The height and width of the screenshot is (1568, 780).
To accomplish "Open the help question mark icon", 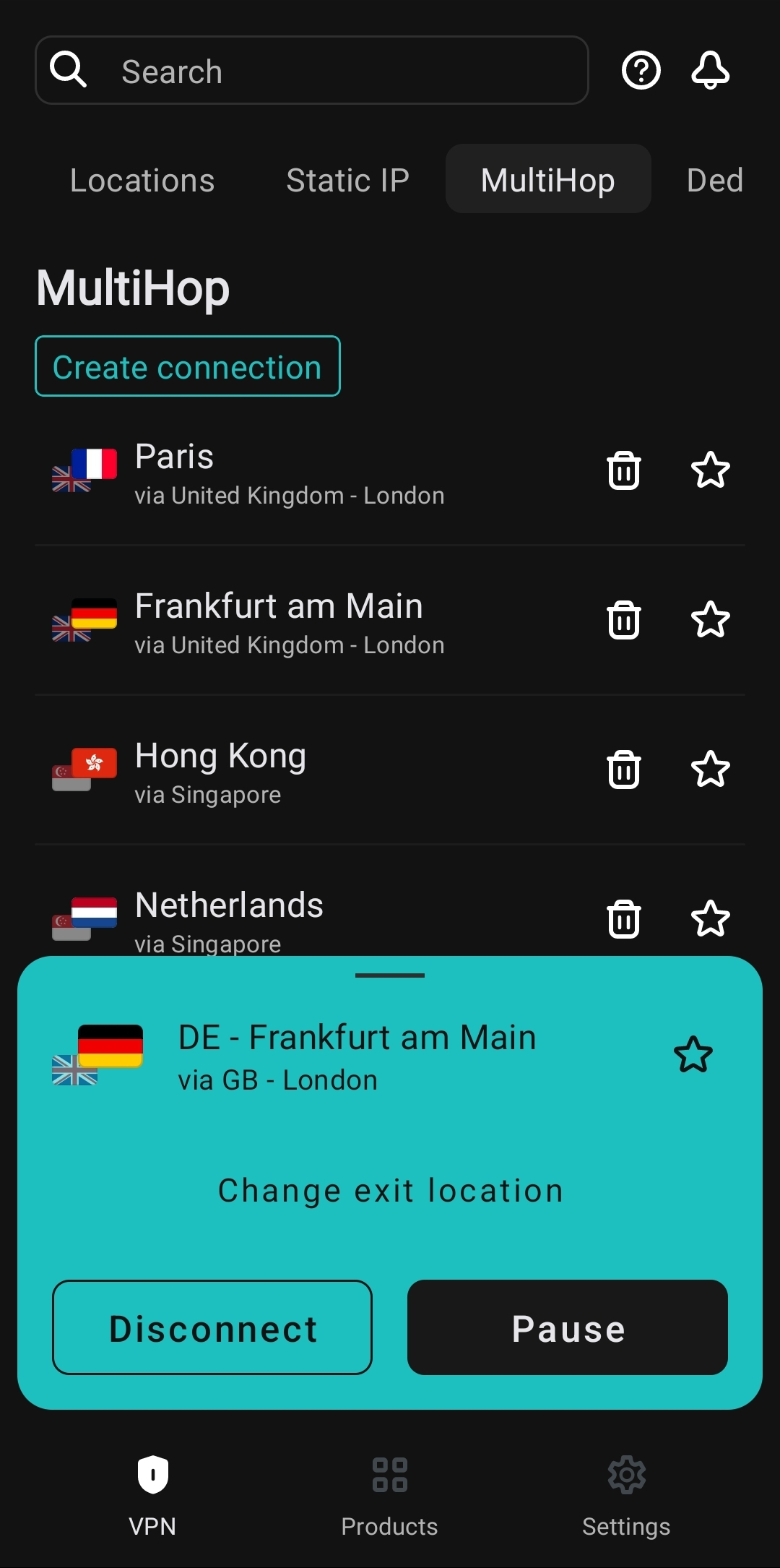I will coord(641,70).
